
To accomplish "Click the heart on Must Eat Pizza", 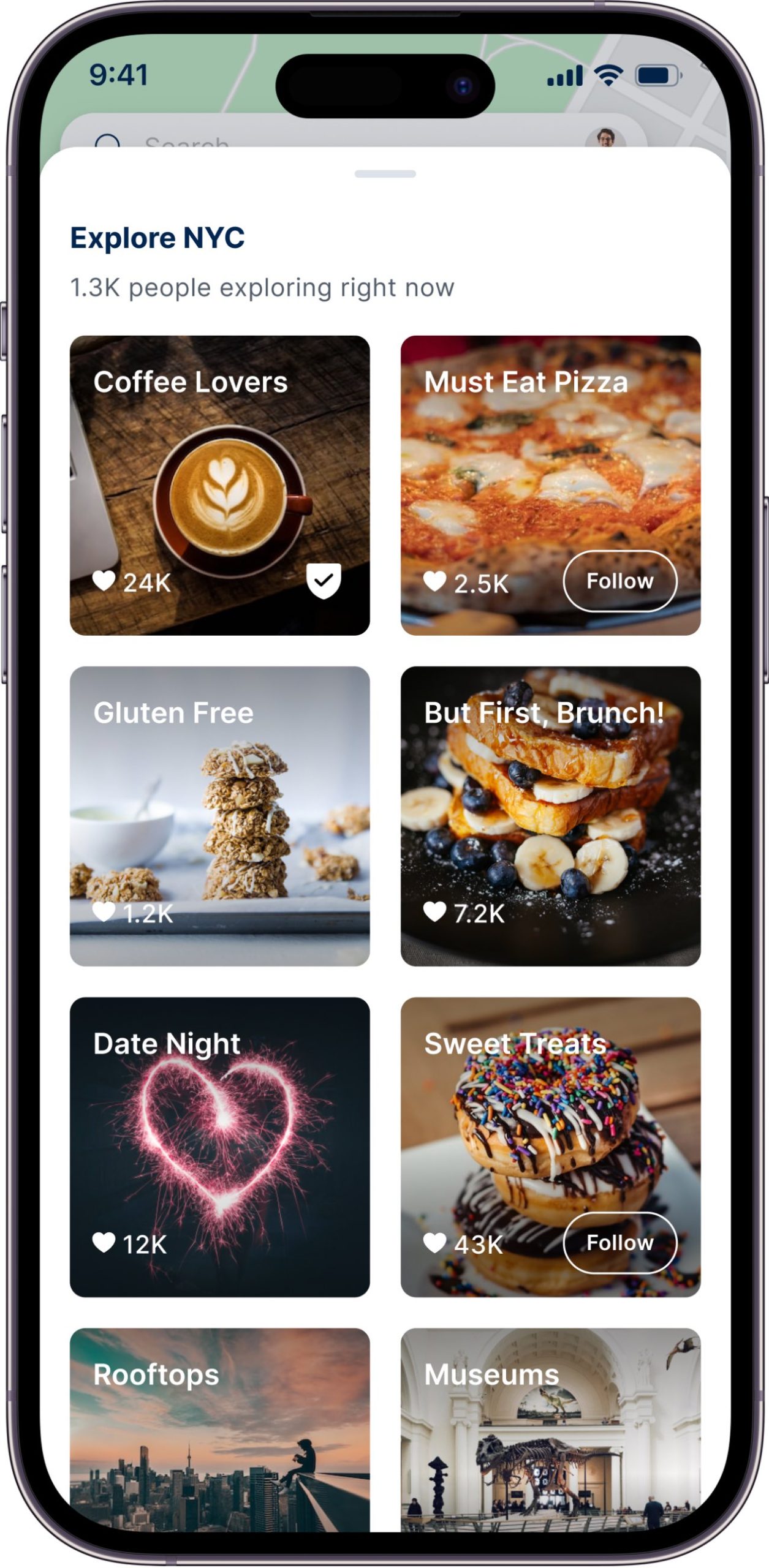I will point(436,582).
